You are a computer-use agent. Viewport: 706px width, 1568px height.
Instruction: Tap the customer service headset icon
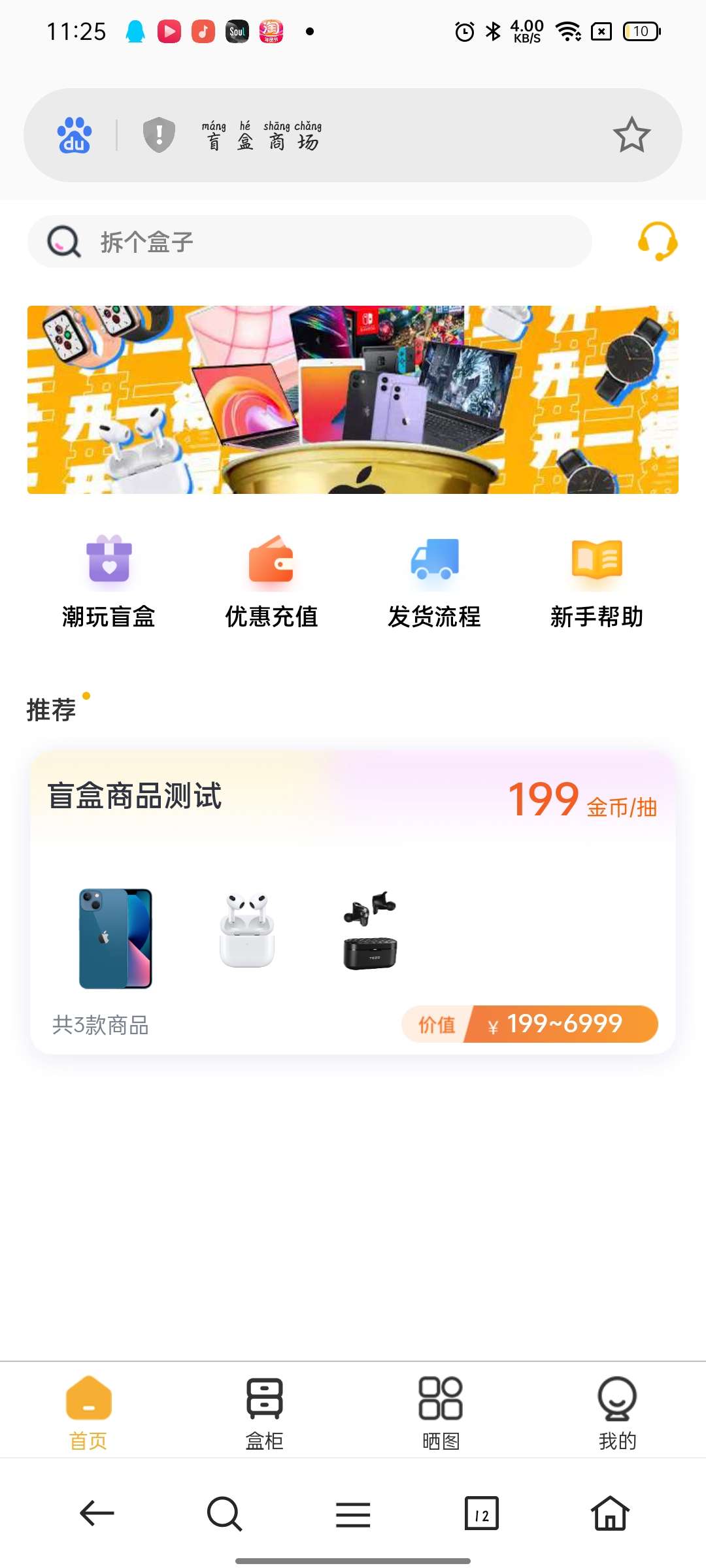(x=657, y=242)
